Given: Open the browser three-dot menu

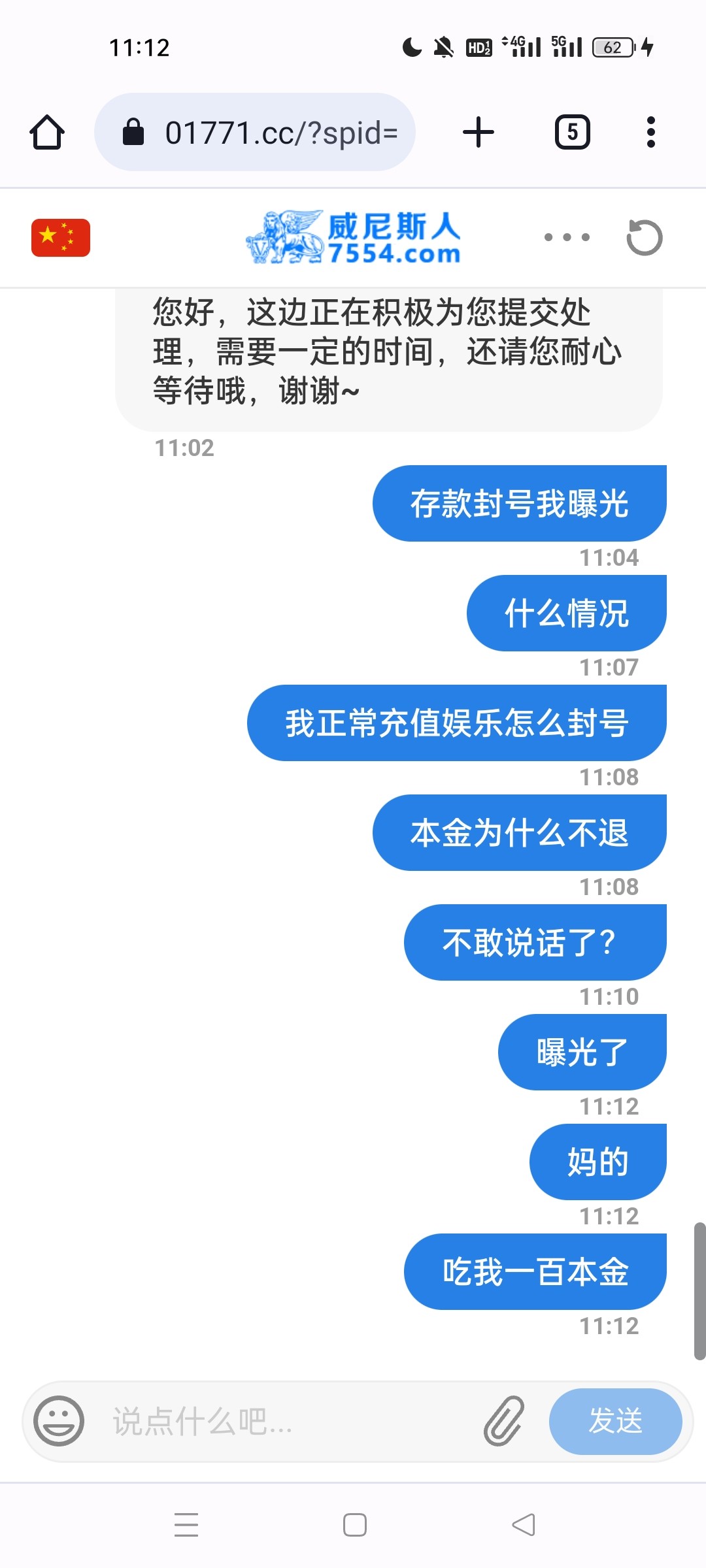Looking at the screenshot, I should click(x=650, y=131).
